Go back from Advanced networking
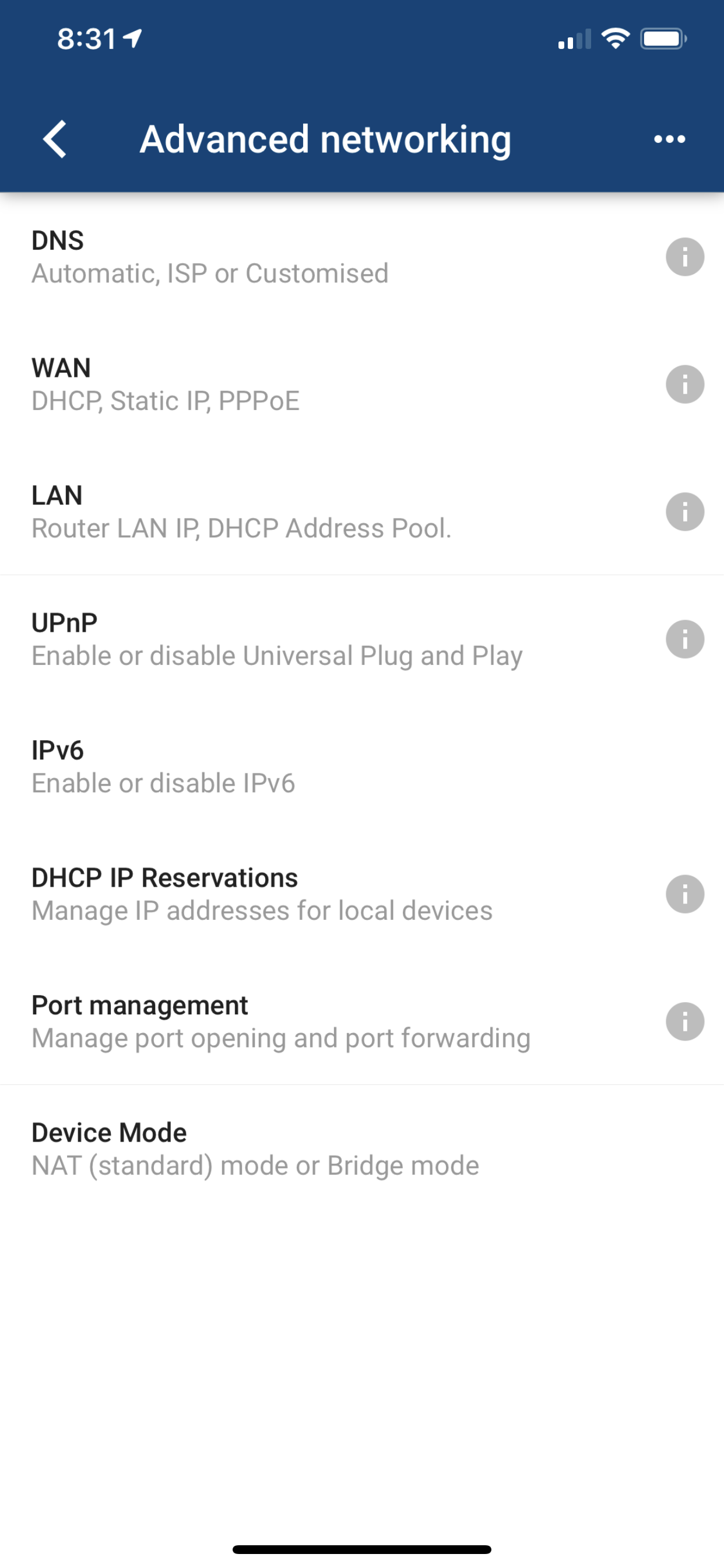The width and height of the screenshot is (724, 1568). click(55, 139)
